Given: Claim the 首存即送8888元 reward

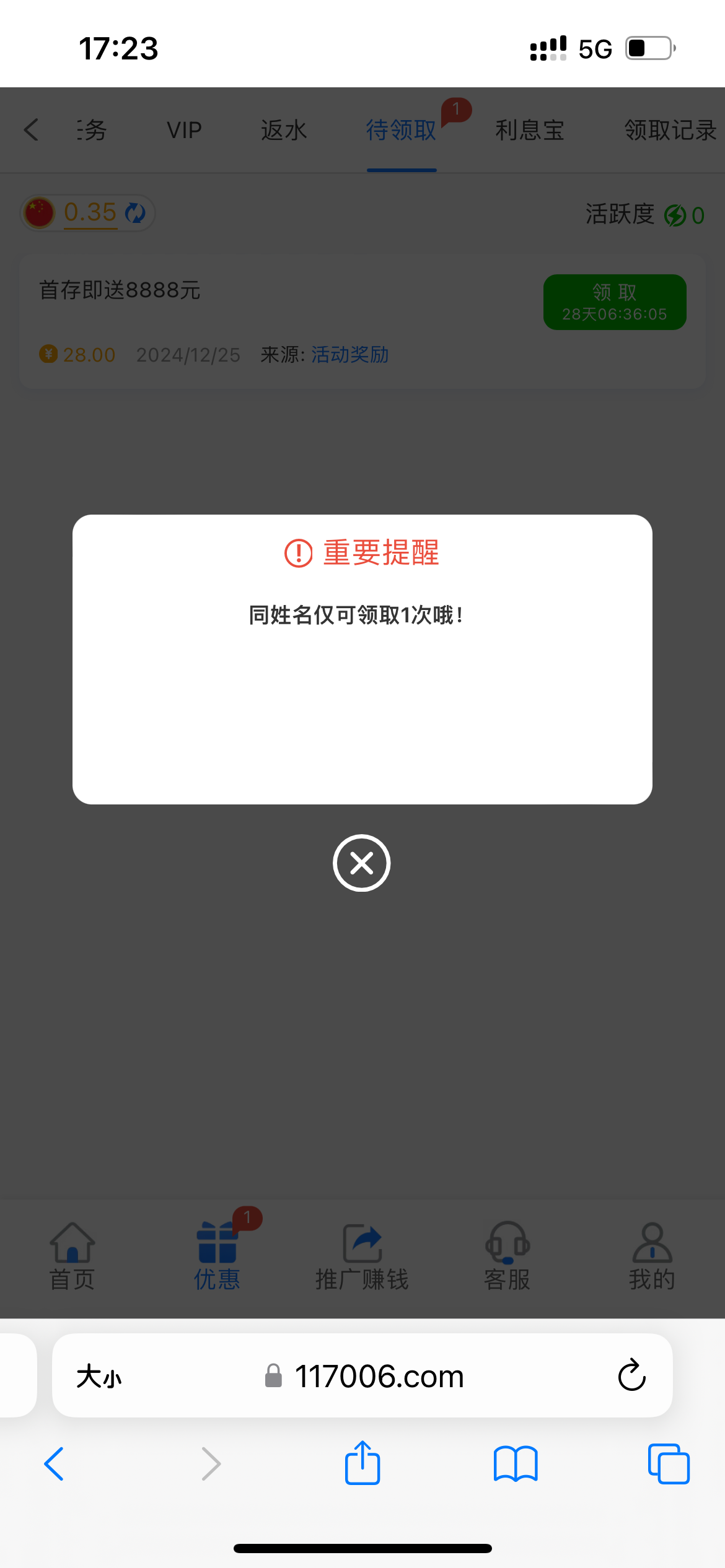Looking at the screenshot, I should click(x=614, y=302).
